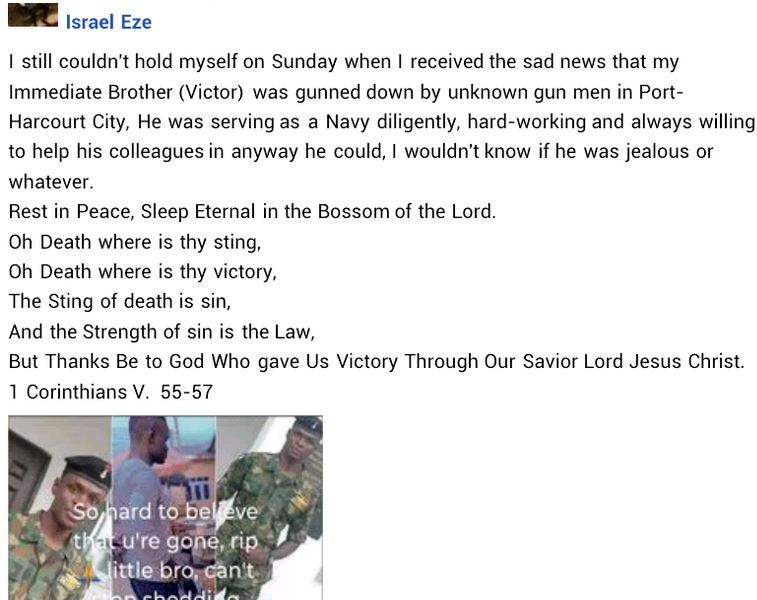Open the attached photo collage in the post
The image size is (757, 600).
(166, 508)
